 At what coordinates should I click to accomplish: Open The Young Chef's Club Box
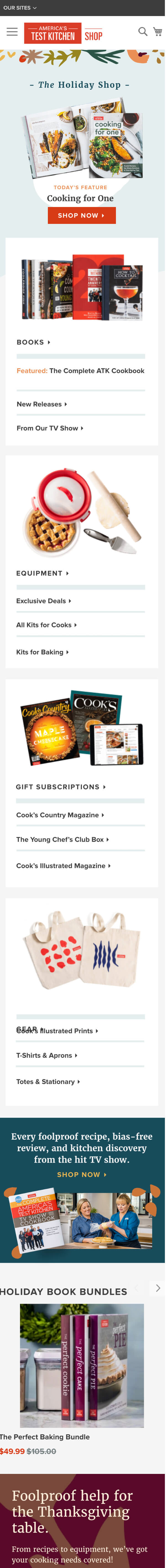click(62, 839)
